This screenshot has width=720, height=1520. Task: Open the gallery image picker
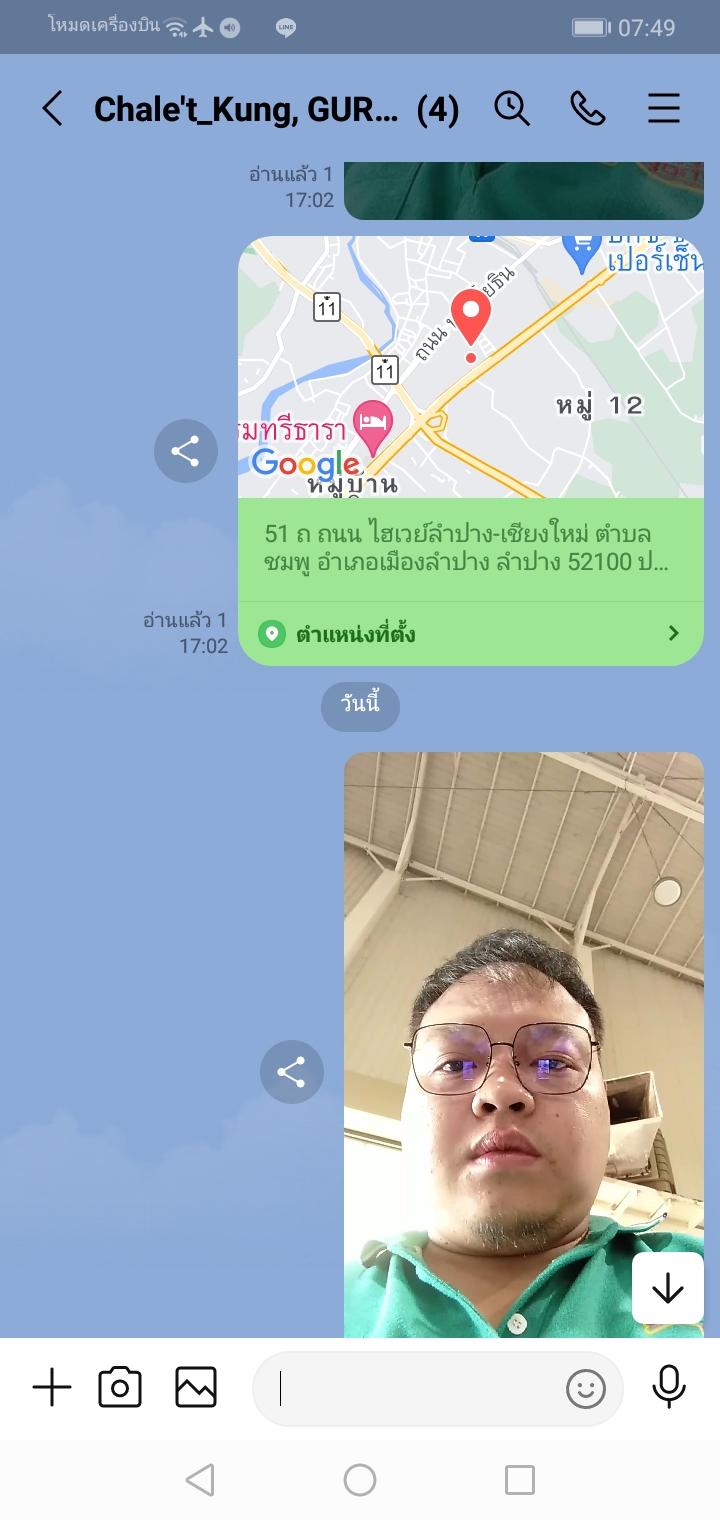pyautogui.click(x=196, y=1388)
